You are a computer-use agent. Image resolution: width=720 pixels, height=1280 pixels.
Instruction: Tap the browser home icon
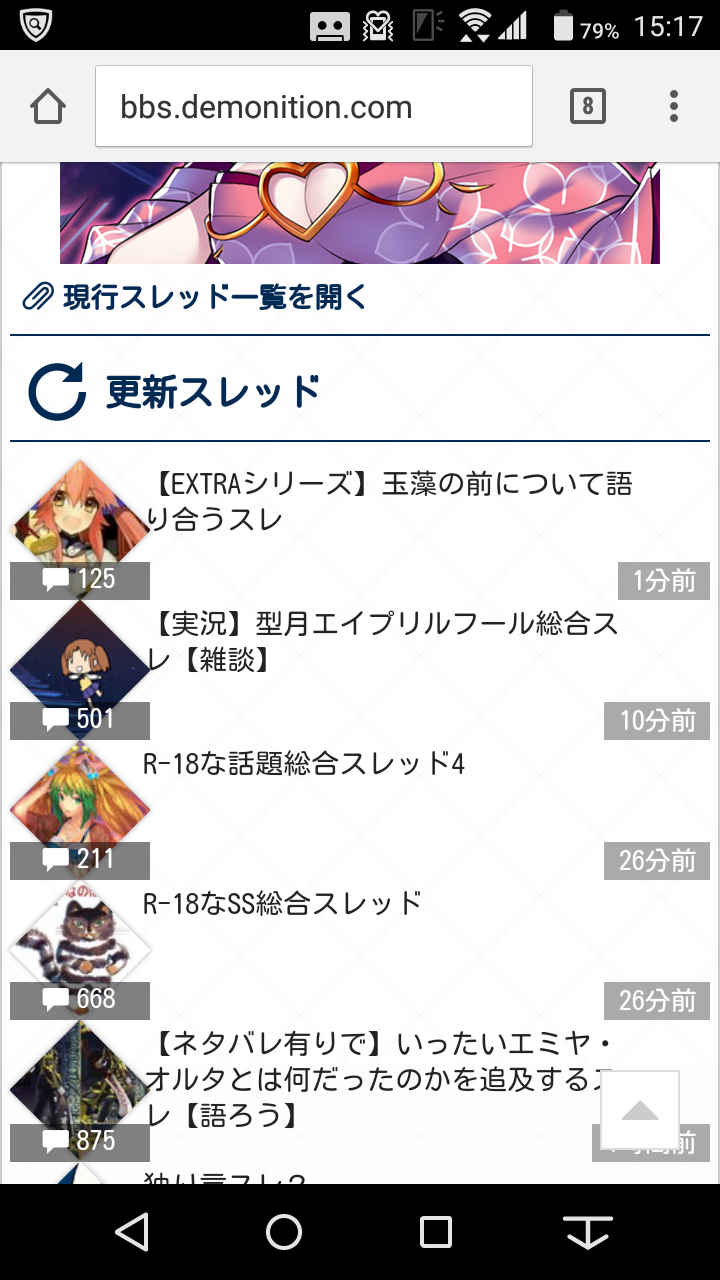pos(48,107)
